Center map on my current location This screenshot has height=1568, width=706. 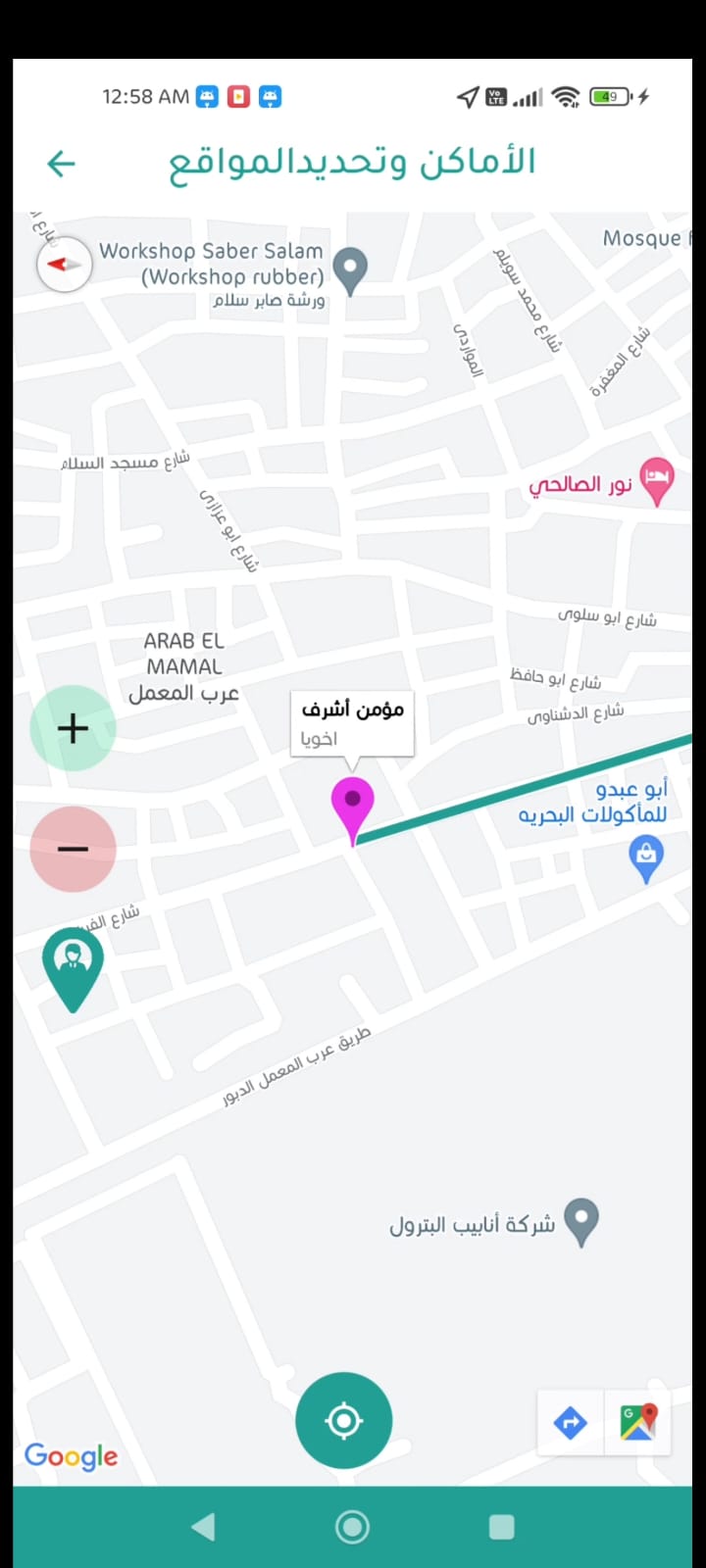click(x=344, y=1420)
